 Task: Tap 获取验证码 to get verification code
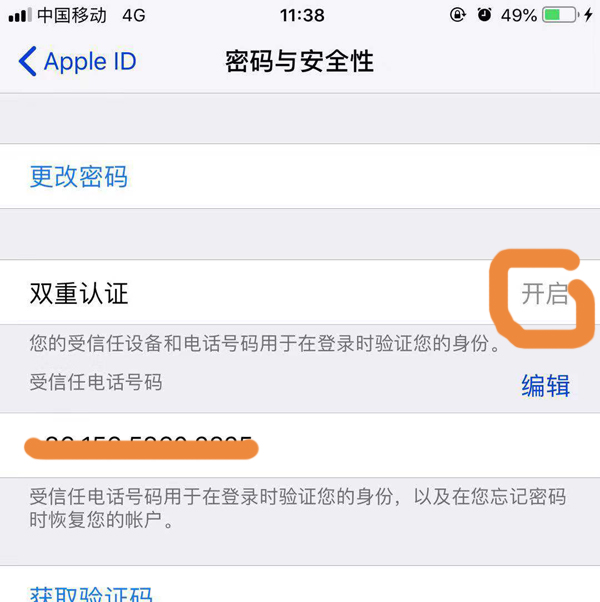coord(92,592)
